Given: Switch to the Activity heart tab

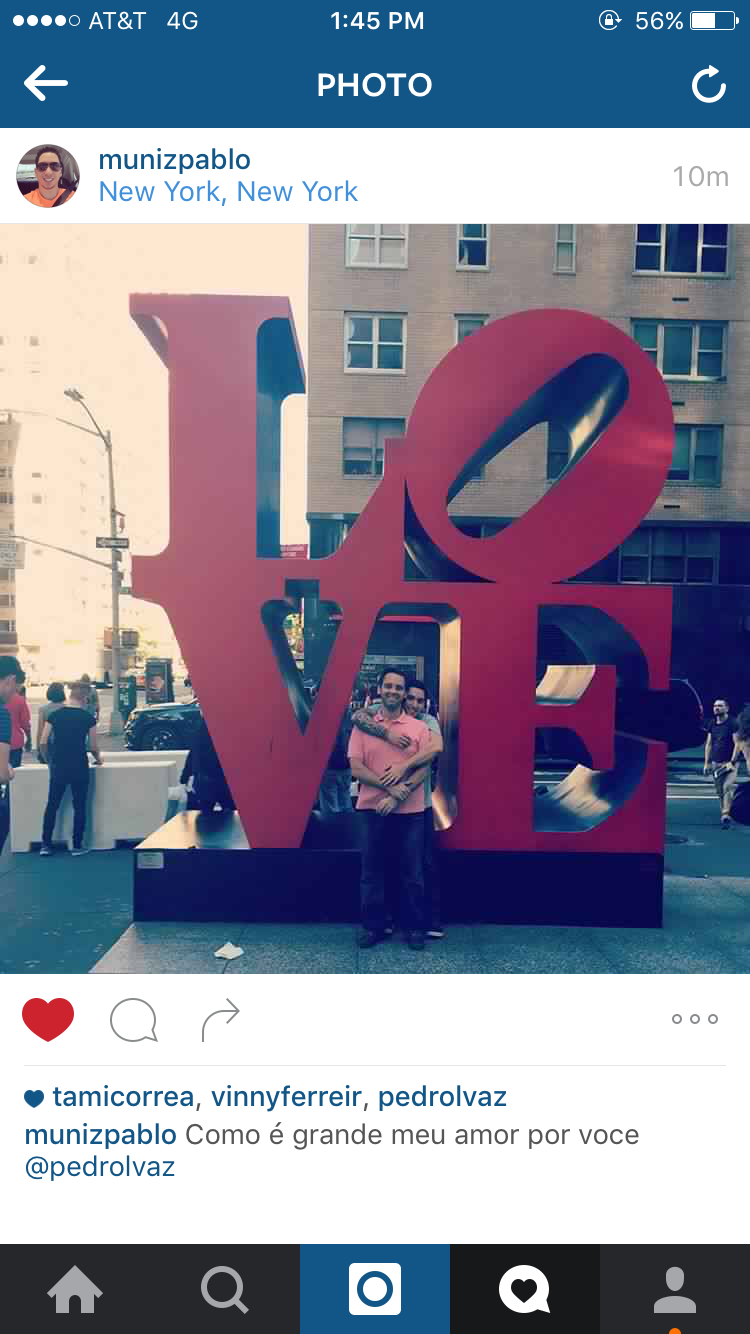Looking at the screenshot, I should click(x=525, y=1289).
